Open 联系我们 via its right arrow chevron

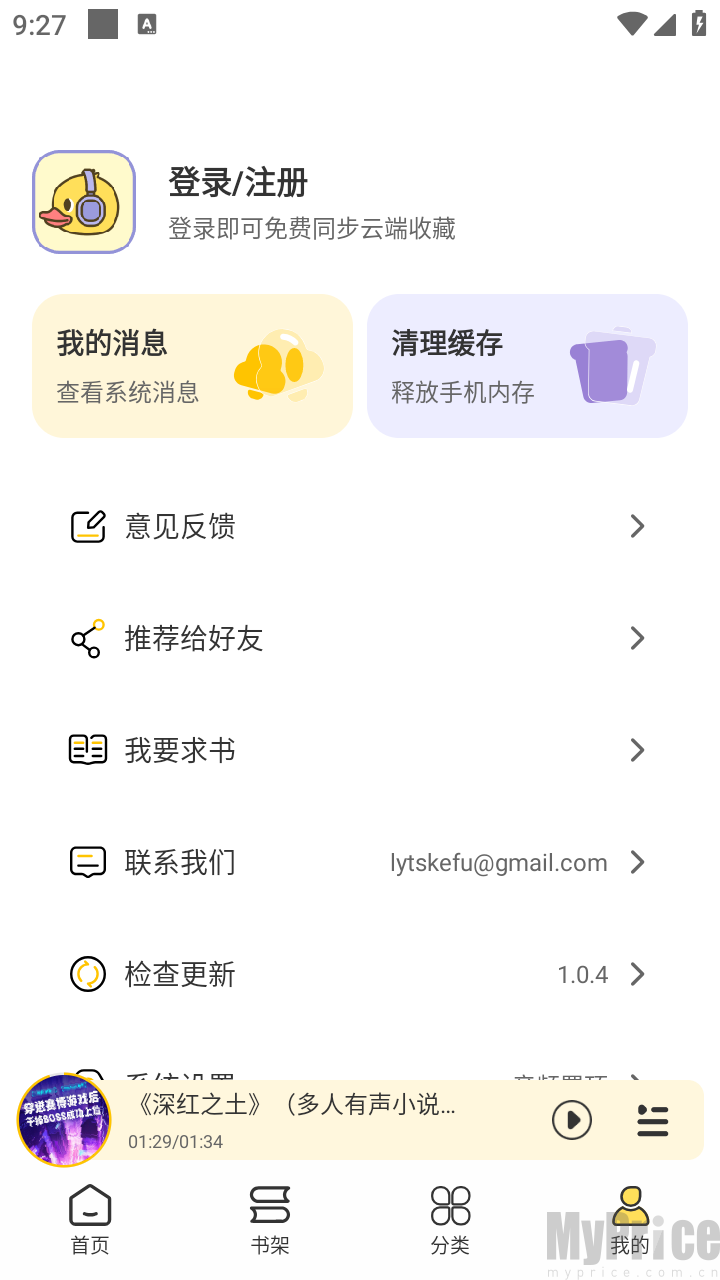tap(637, 862)
